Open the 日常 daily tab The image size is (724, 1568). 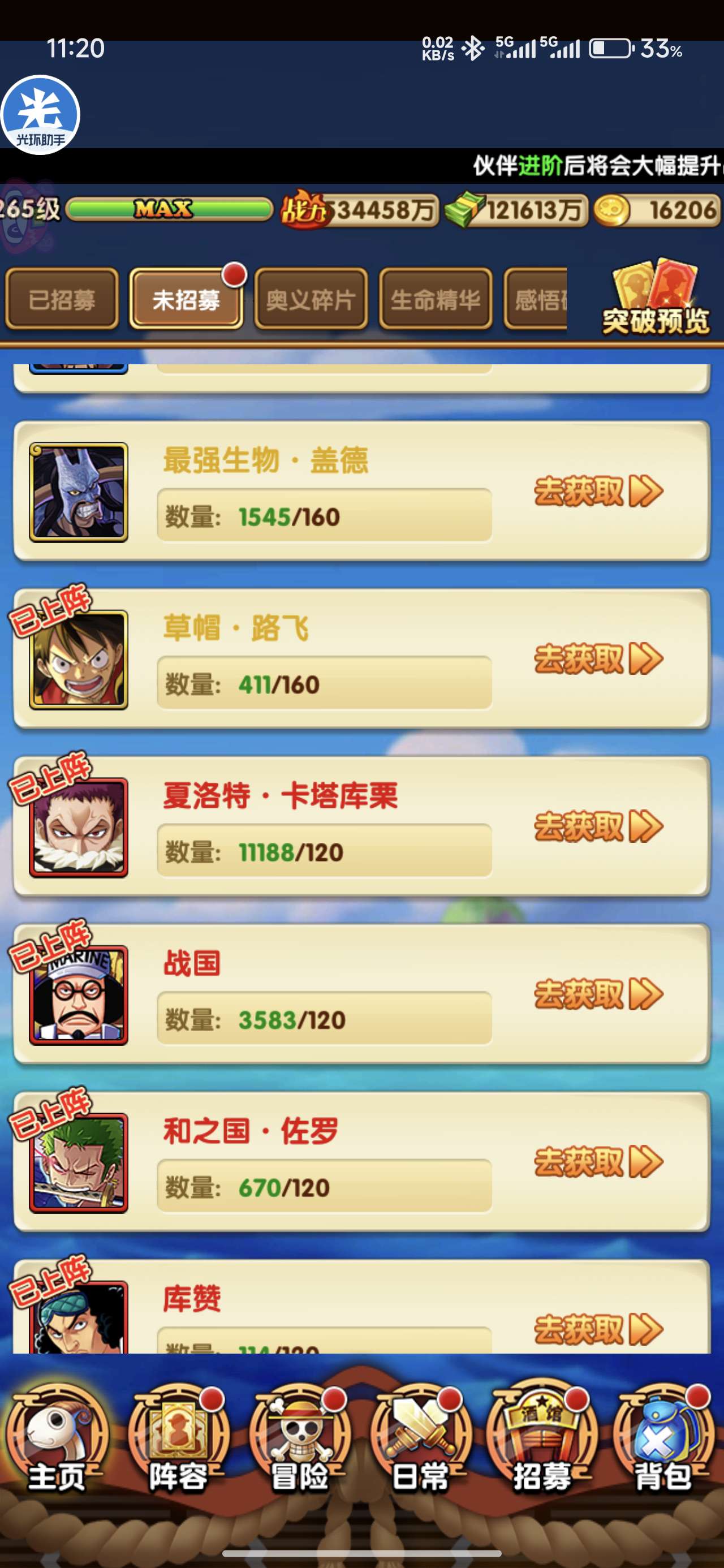coord(421,1441)
